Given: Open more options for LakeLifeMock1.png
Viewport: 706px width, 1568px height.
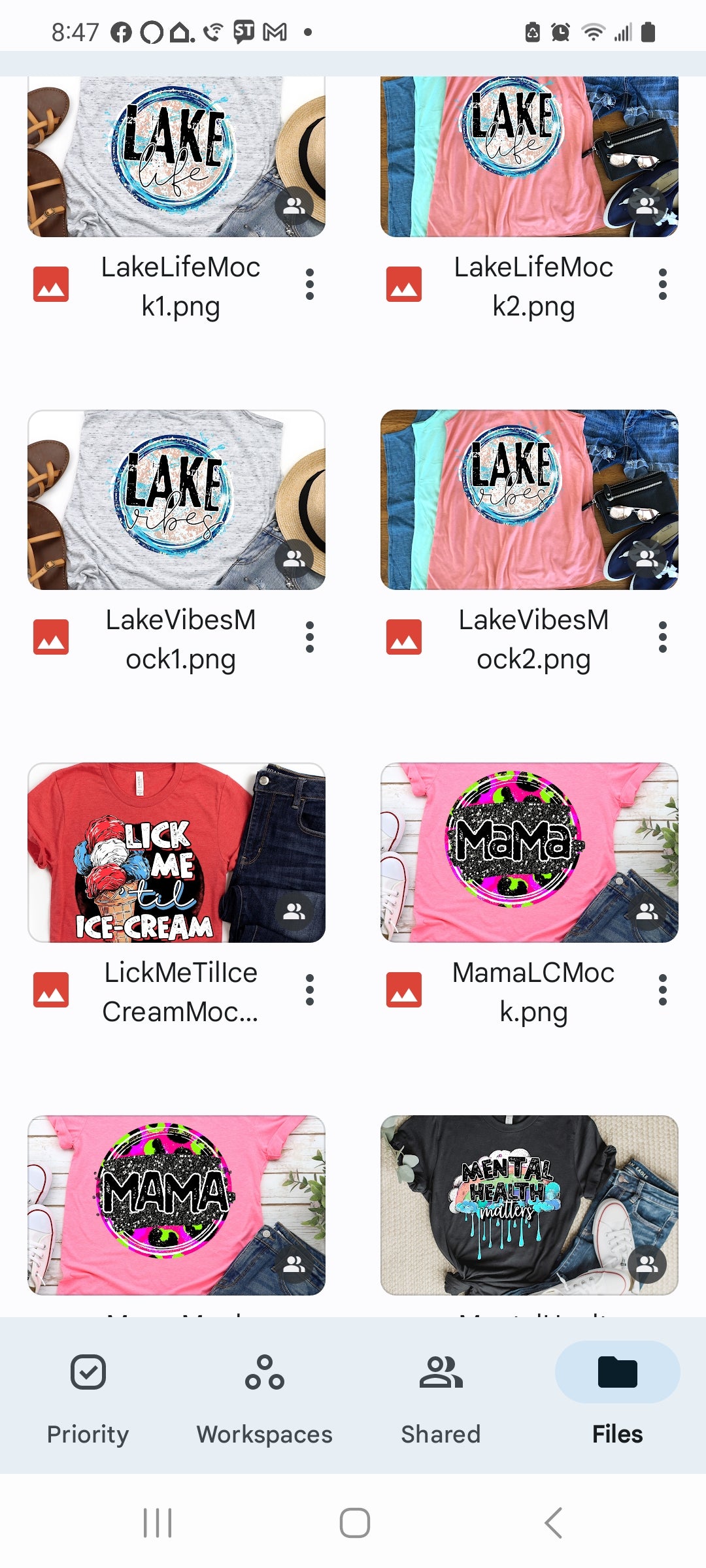Looking at the screenshot, I should pos(310,284).
